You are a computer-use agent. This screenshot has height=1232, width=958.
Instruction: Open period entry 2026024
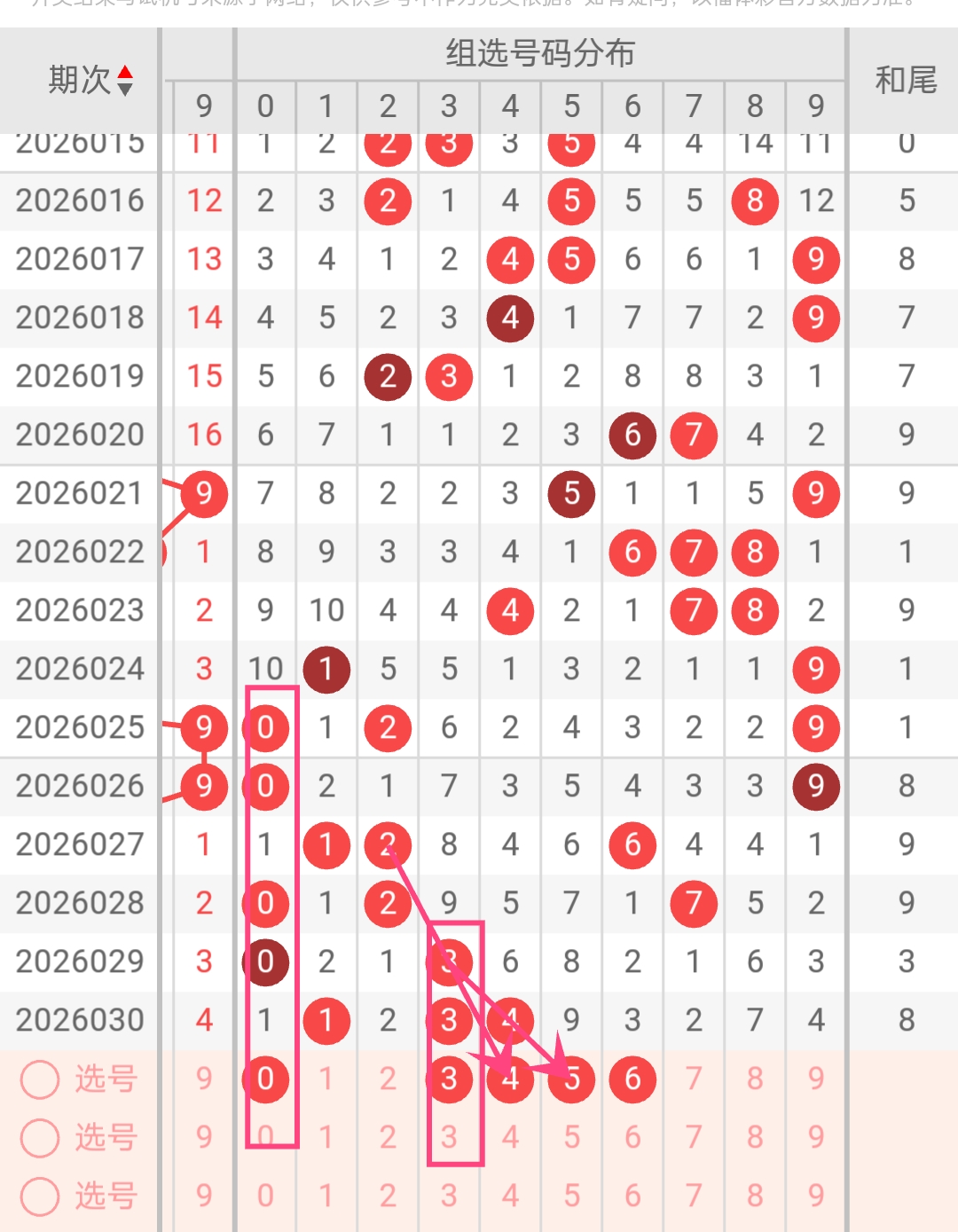tap(78, 670)
